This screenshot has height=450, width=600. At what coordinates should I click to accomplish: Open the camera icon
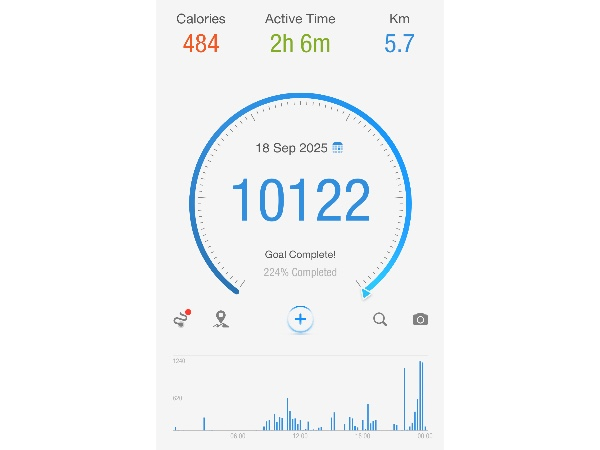click(x=420, y=320)
